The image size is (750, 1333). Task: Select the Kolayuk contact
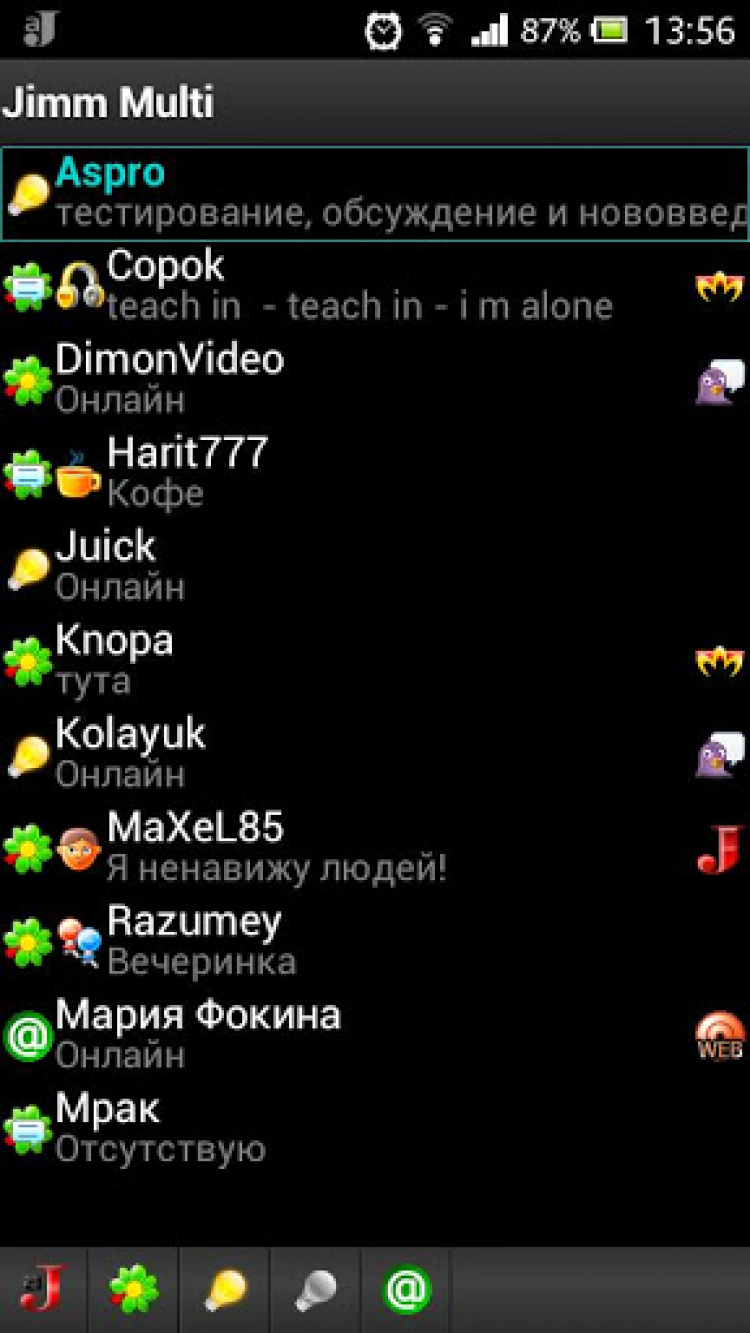375,753
